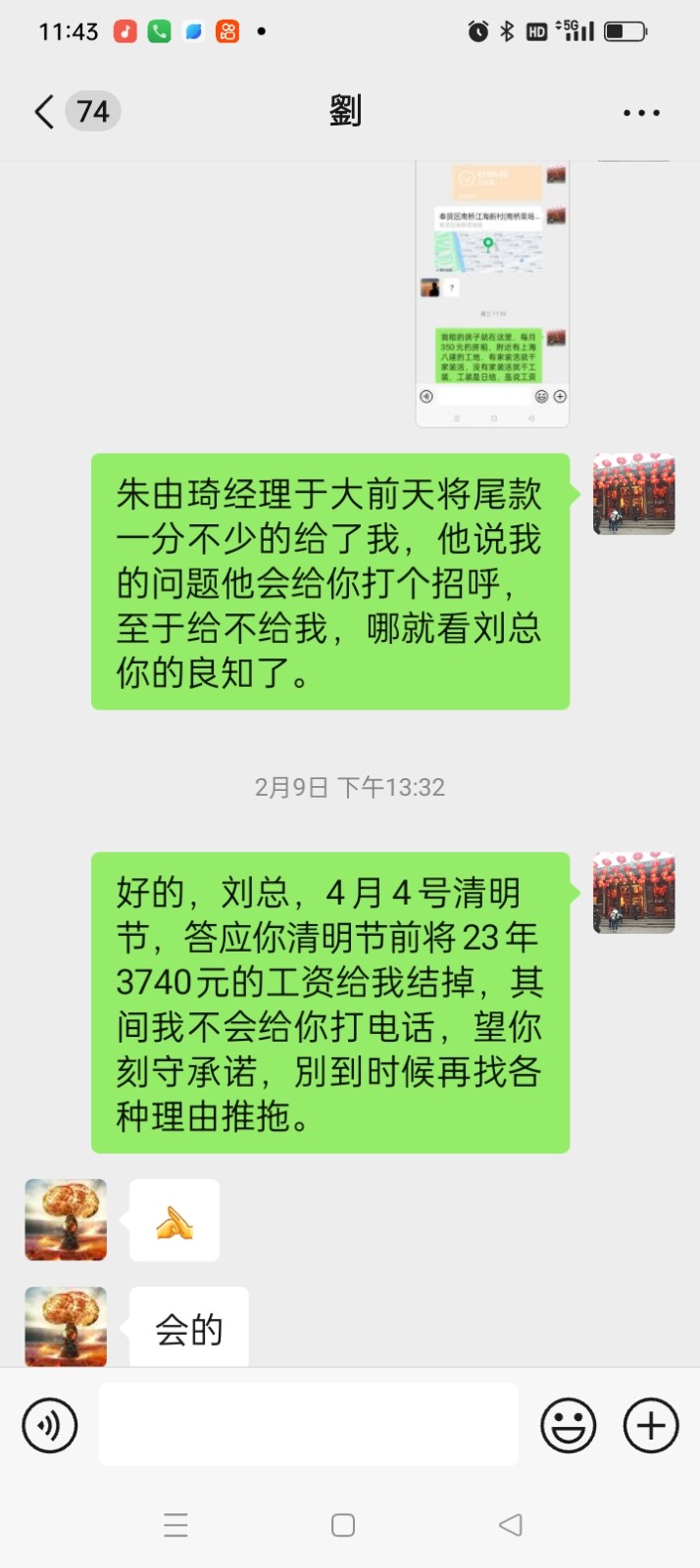700x1568 pixels.
Task: Go back to the chat list
Action: tap(45, 112)
